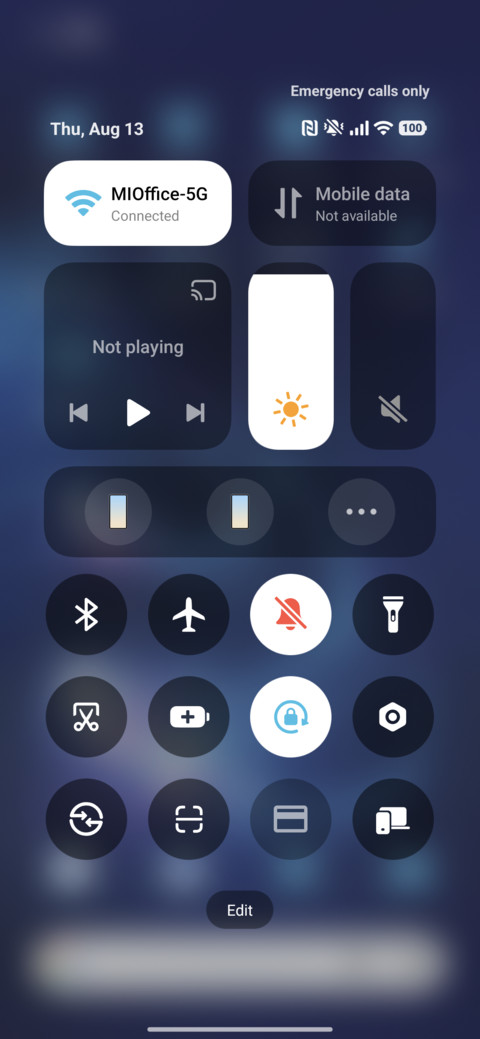This screenshot has height=1039, width=480.
Task: Turn on Bluetooth
Action: click(x=86, y=614)
